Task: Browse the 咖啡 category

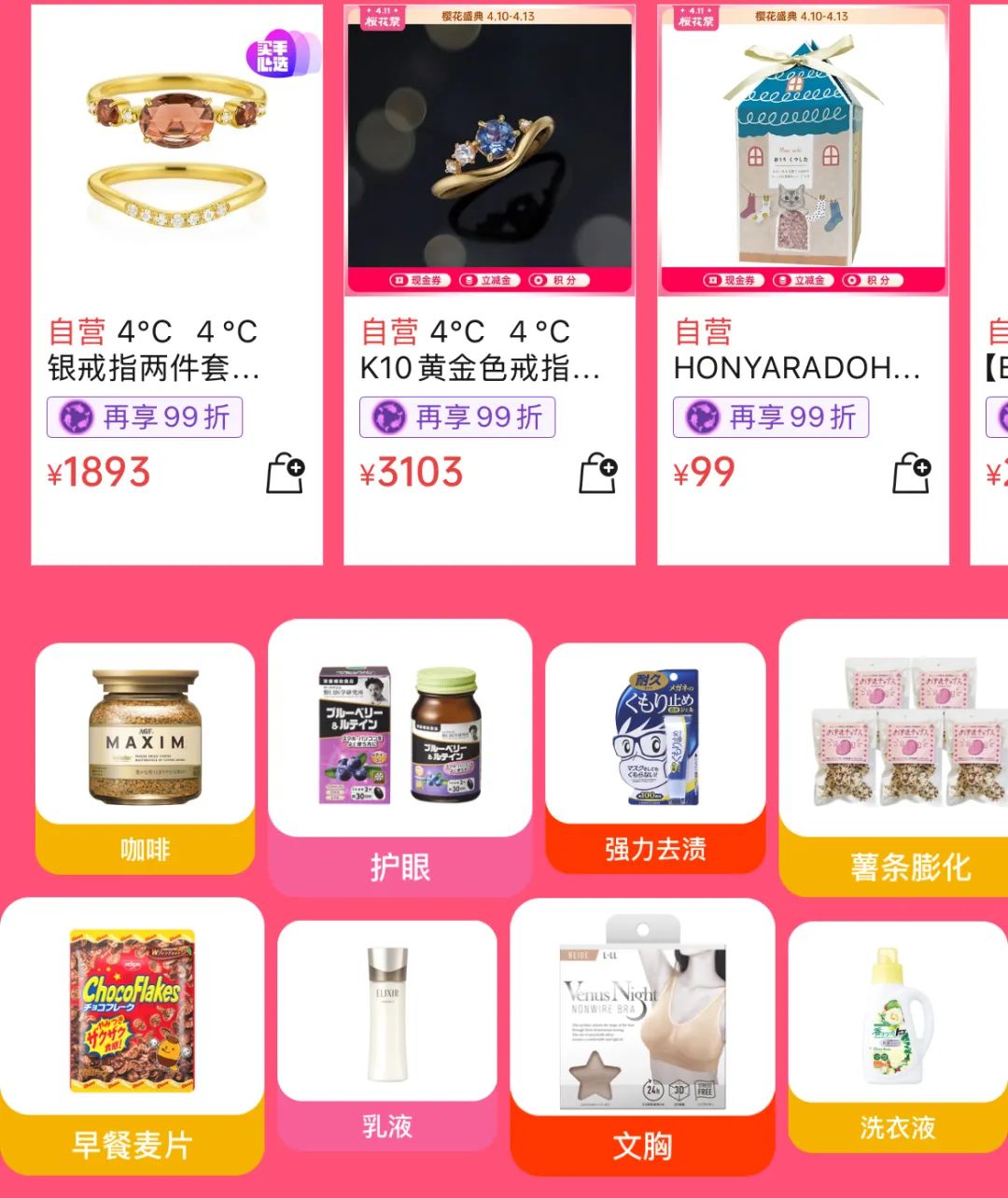Action: 145,756
